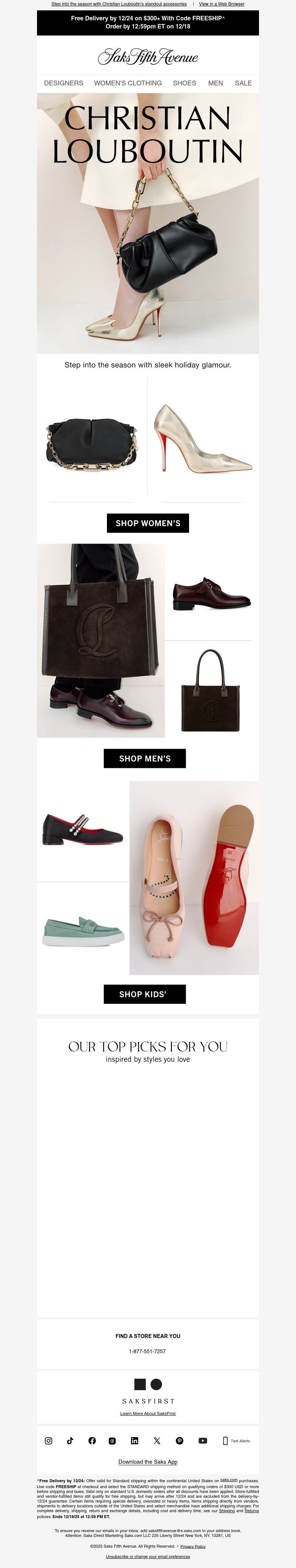Unsubscribe or change email preferences
Screen dimensions: 296x1568
148,1557
